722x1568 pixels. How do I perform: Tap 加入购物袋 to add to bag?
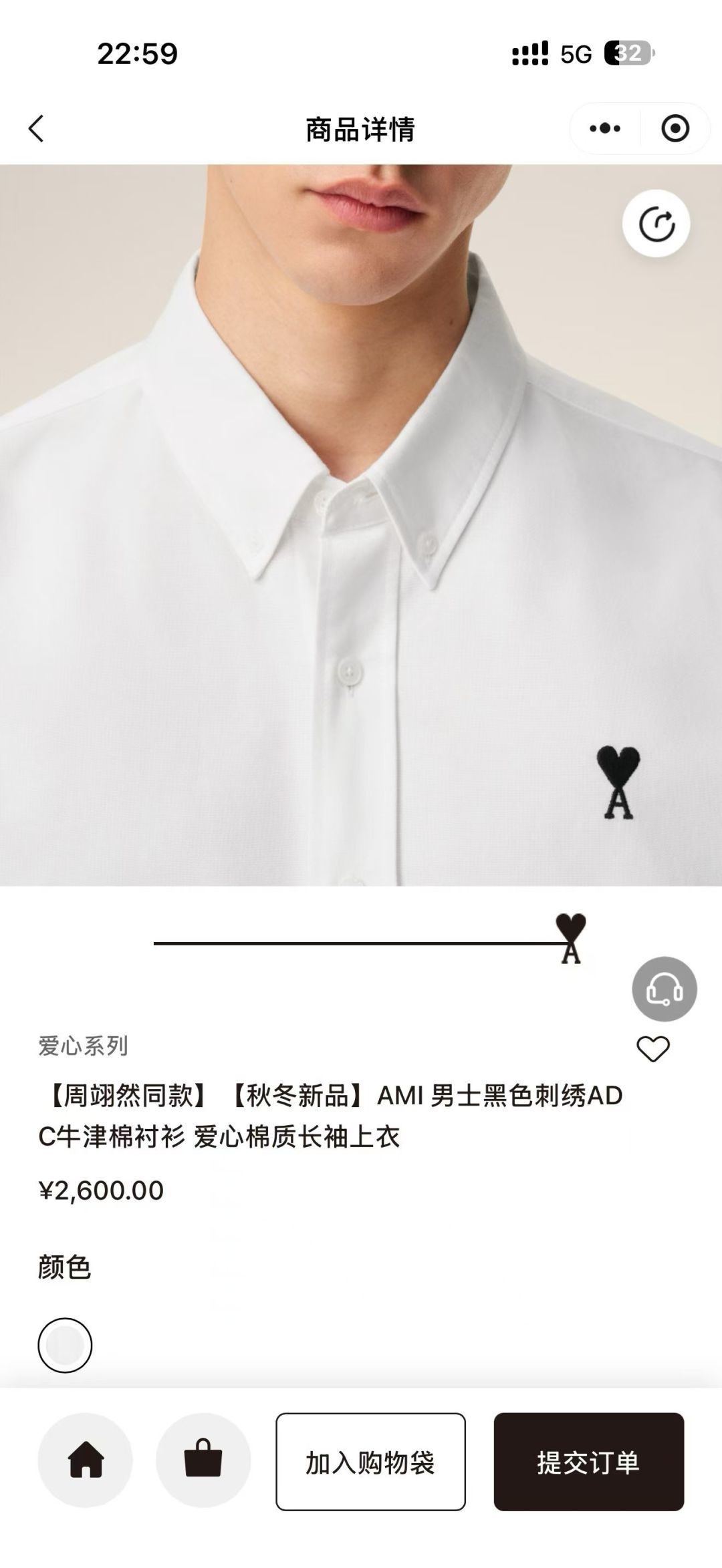(370, 1462)
